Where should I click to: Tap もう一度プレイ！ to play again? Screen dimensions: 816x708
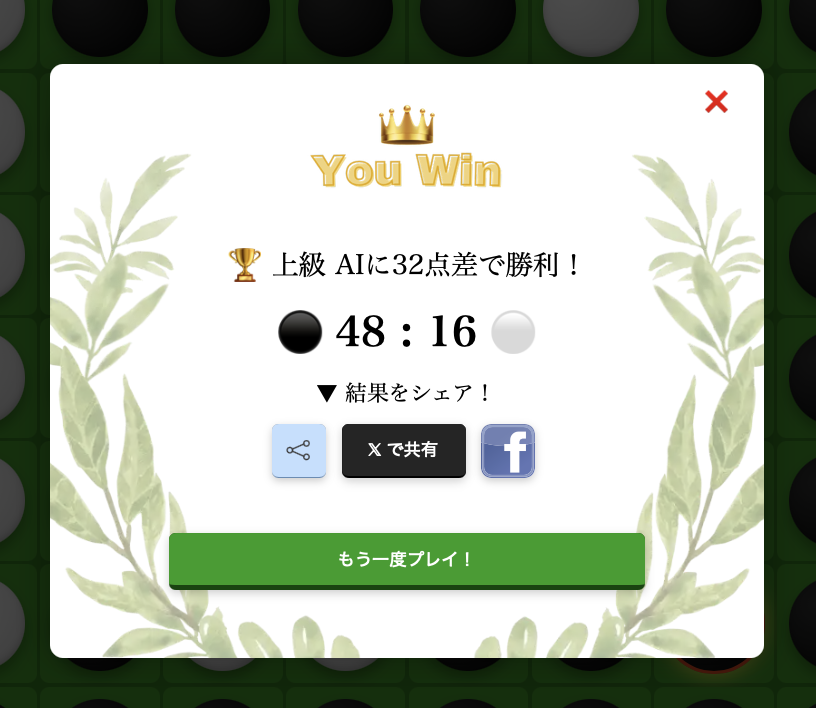[x=406, y=559]
